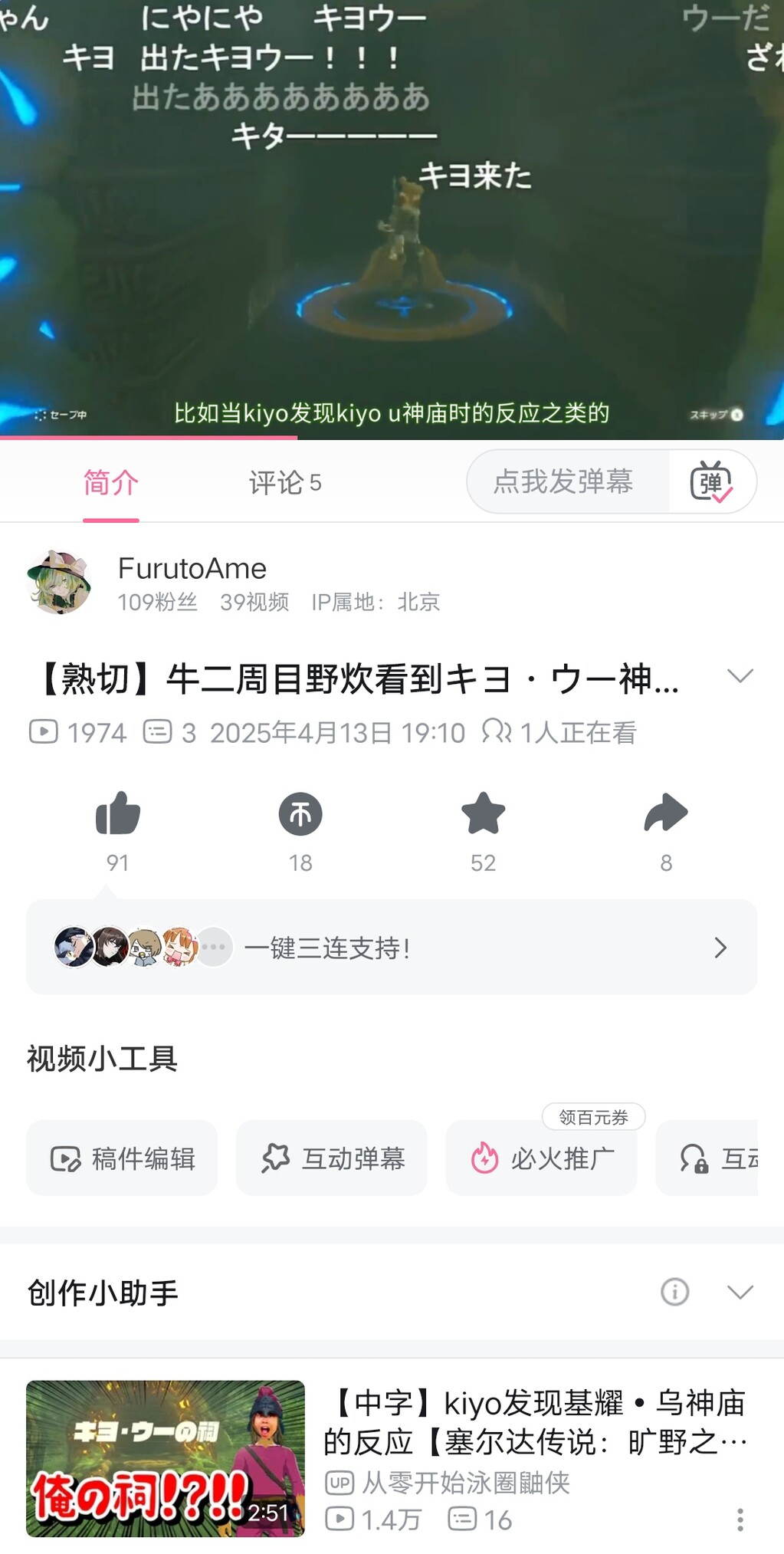Open 必火推广 promotion

541,1158
